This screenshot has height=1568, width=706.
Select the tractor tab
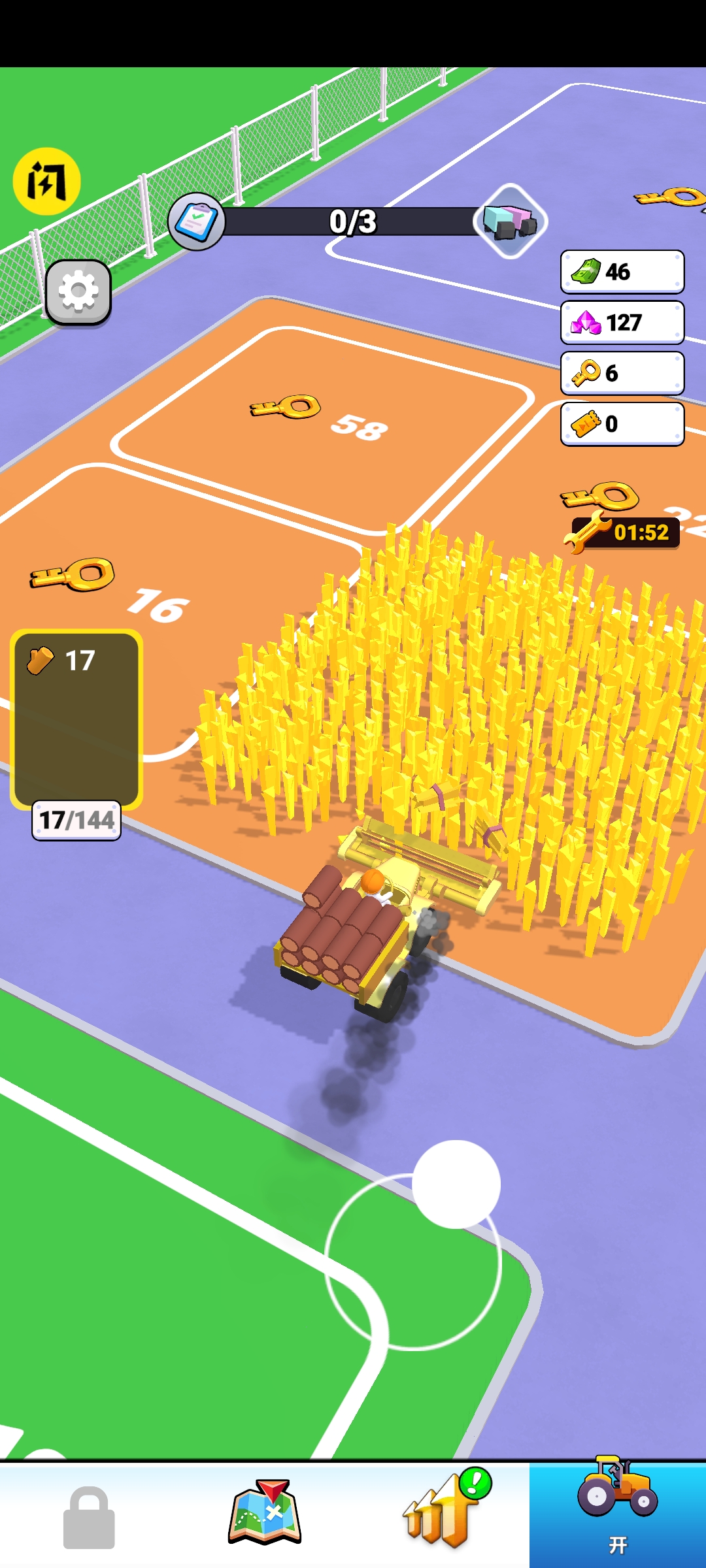tap(618, 1513)
